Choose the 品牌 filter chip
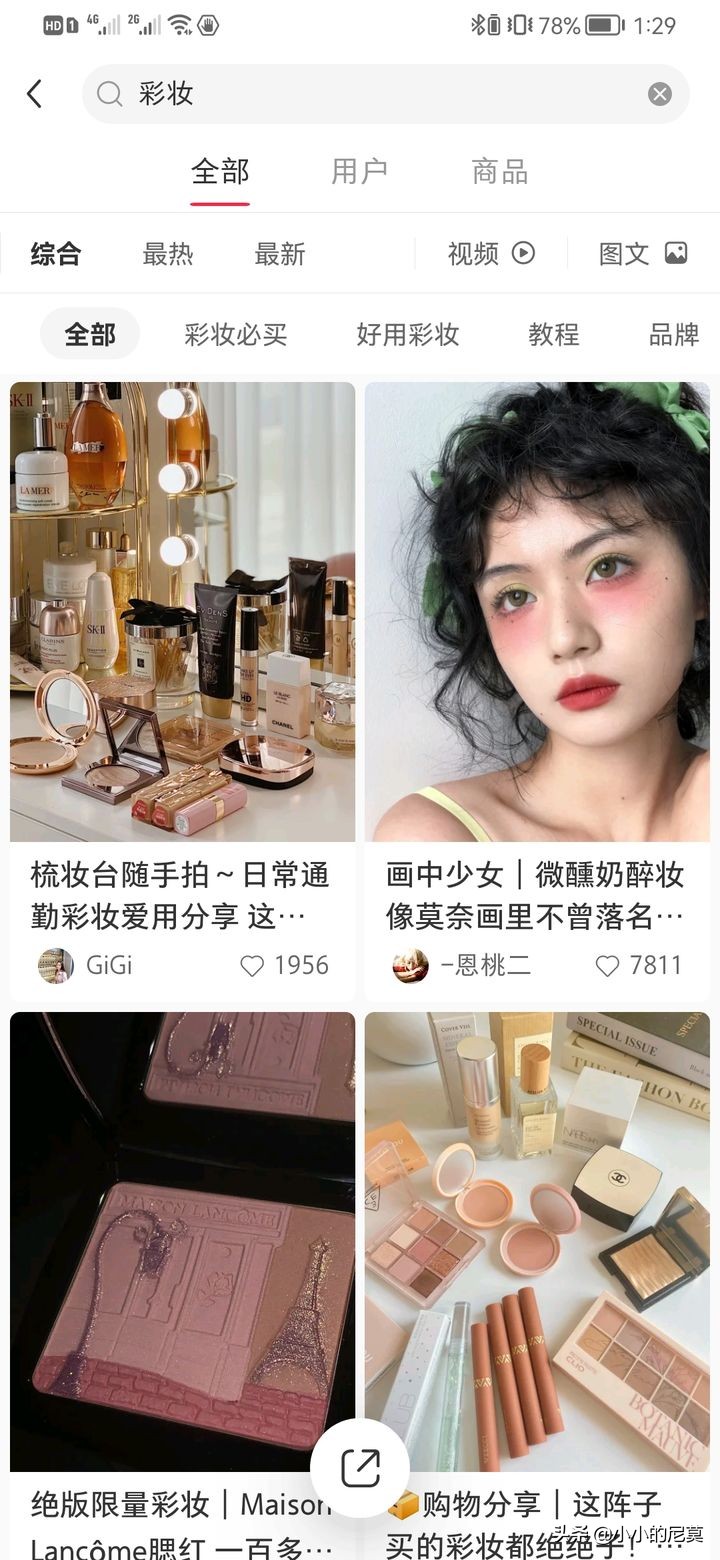 [x=671, y=335]
